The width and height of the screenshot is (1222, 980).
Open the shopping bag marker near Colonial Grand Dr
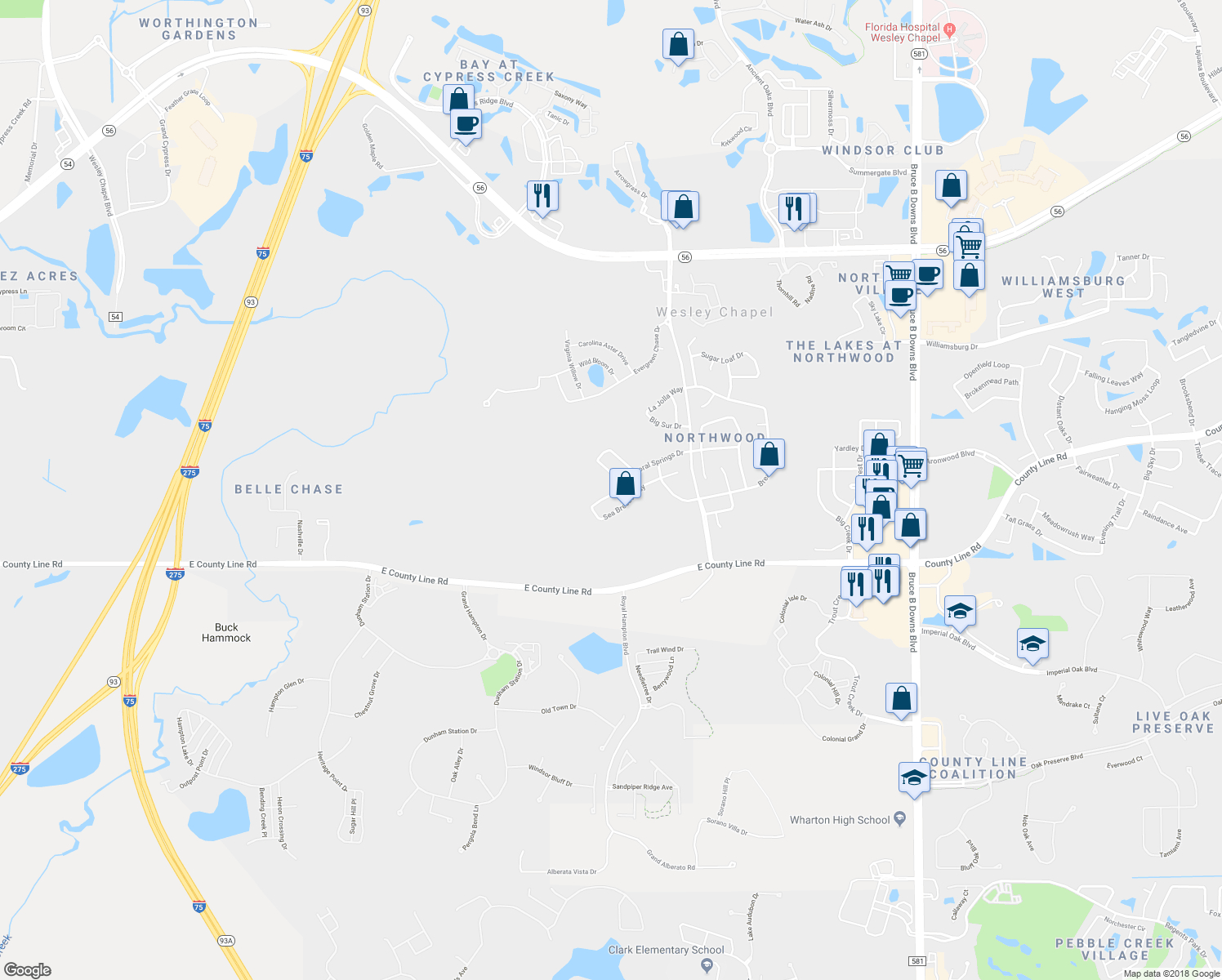coord(901,699)
